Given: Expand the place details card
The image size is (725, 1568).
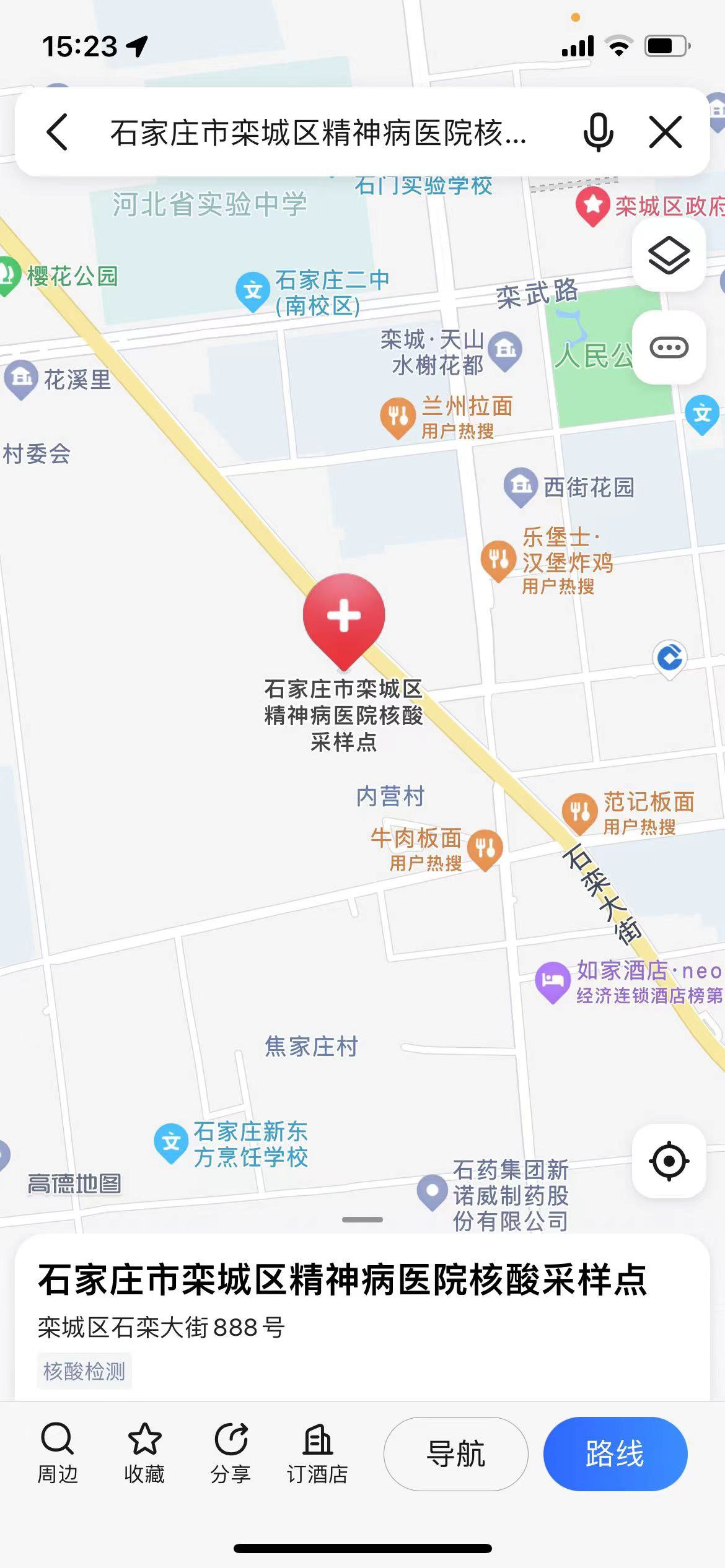Looking at the screenshot, I should [x=362, y=1220].
